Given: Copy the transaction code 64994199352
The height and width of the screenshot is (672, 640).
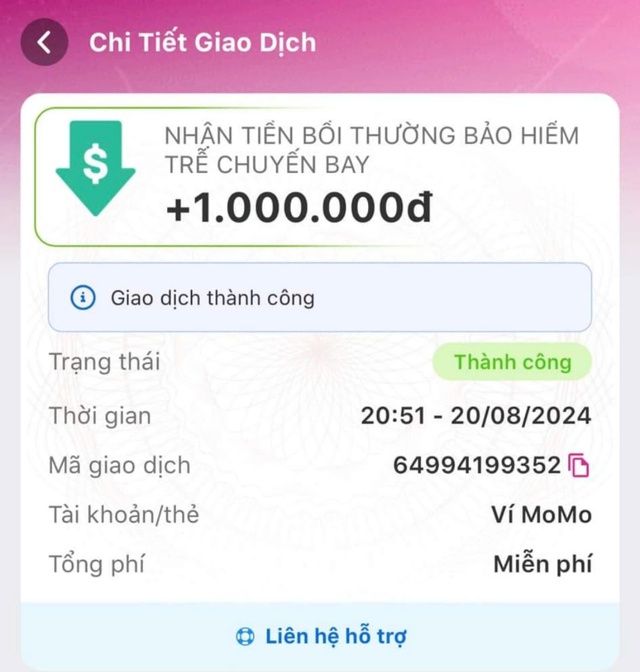Looking at the screenshot, I should (x=579, y=466).
